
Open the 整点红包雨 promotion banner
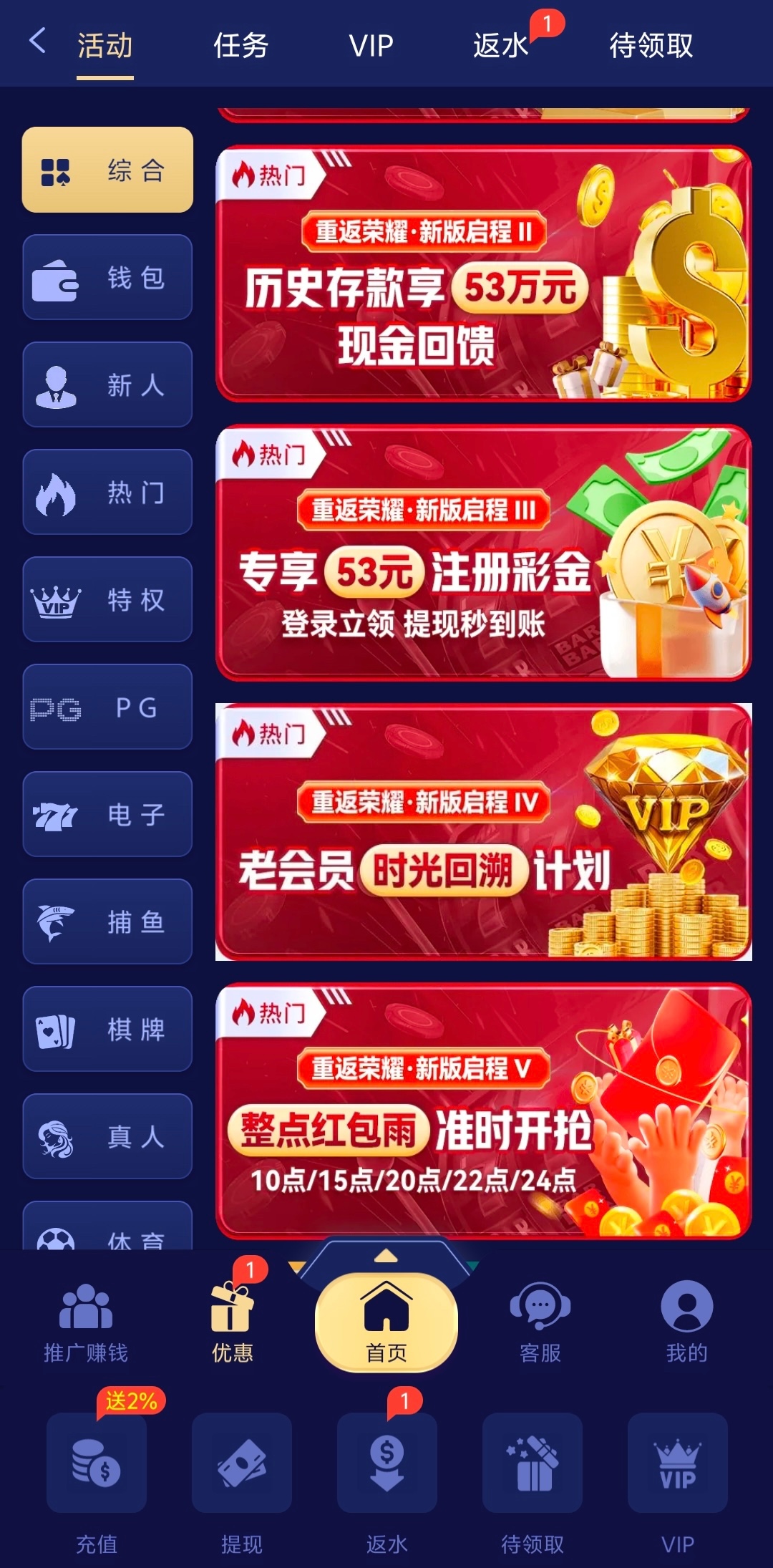(483, 1111)
